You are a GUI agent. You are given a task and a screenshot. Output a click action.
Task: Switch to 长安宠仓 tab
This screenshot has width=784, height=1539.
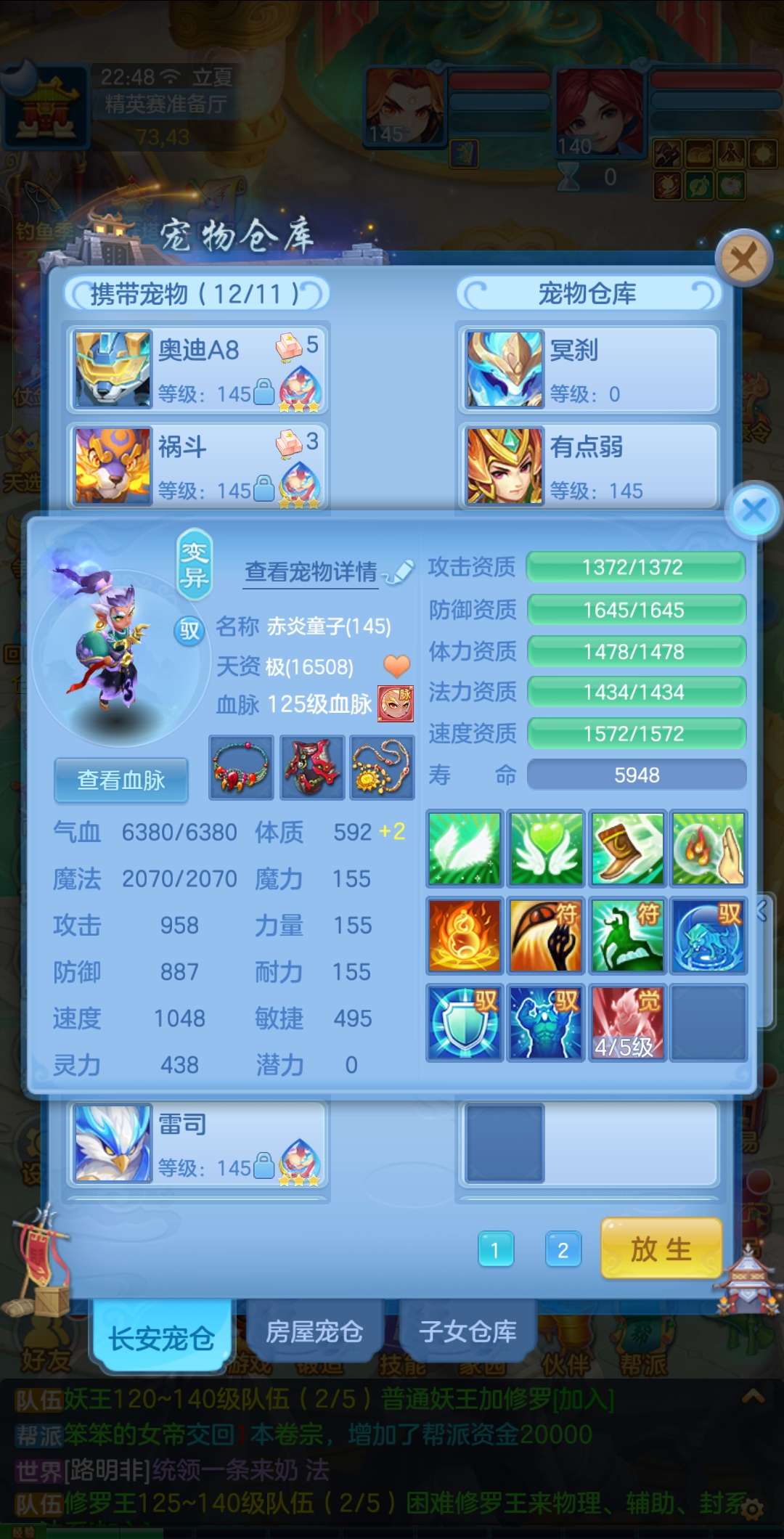click(x=161, y=1337)
